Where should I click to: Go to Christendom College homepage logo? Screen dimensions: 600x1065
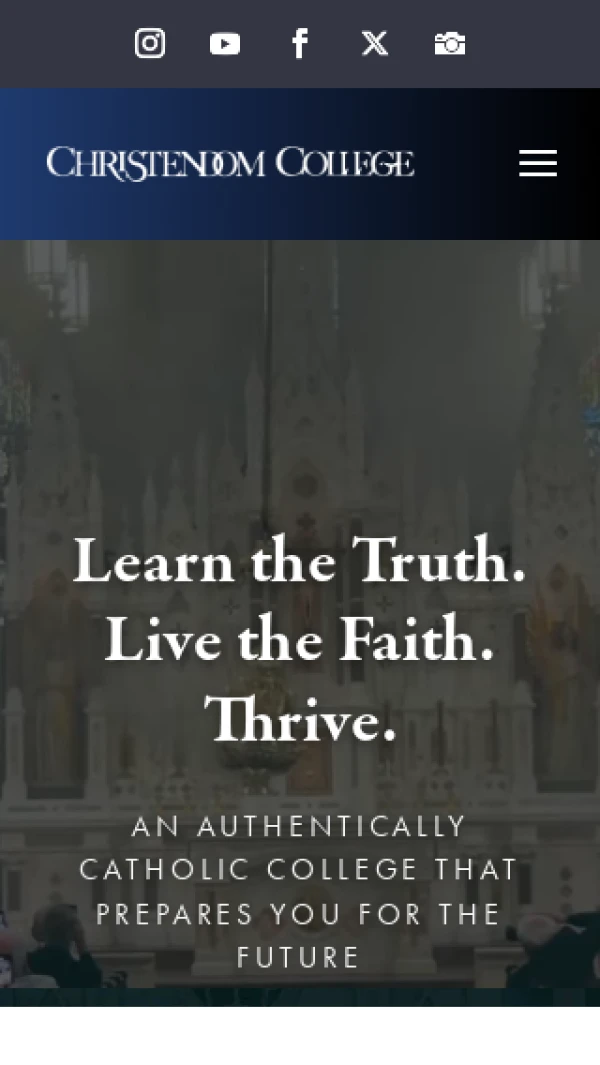pos(230,163)
